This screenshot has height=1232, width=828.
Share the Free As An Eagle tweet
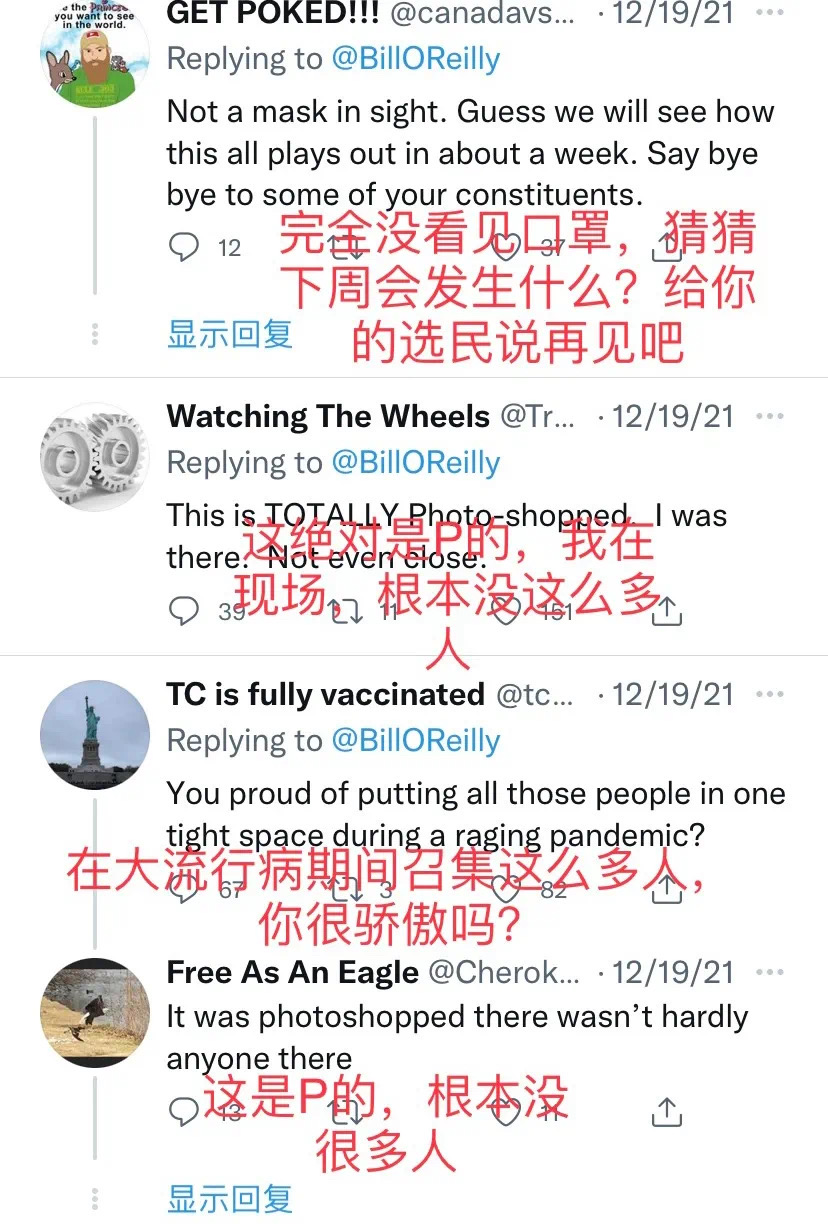pos(667,1111)
